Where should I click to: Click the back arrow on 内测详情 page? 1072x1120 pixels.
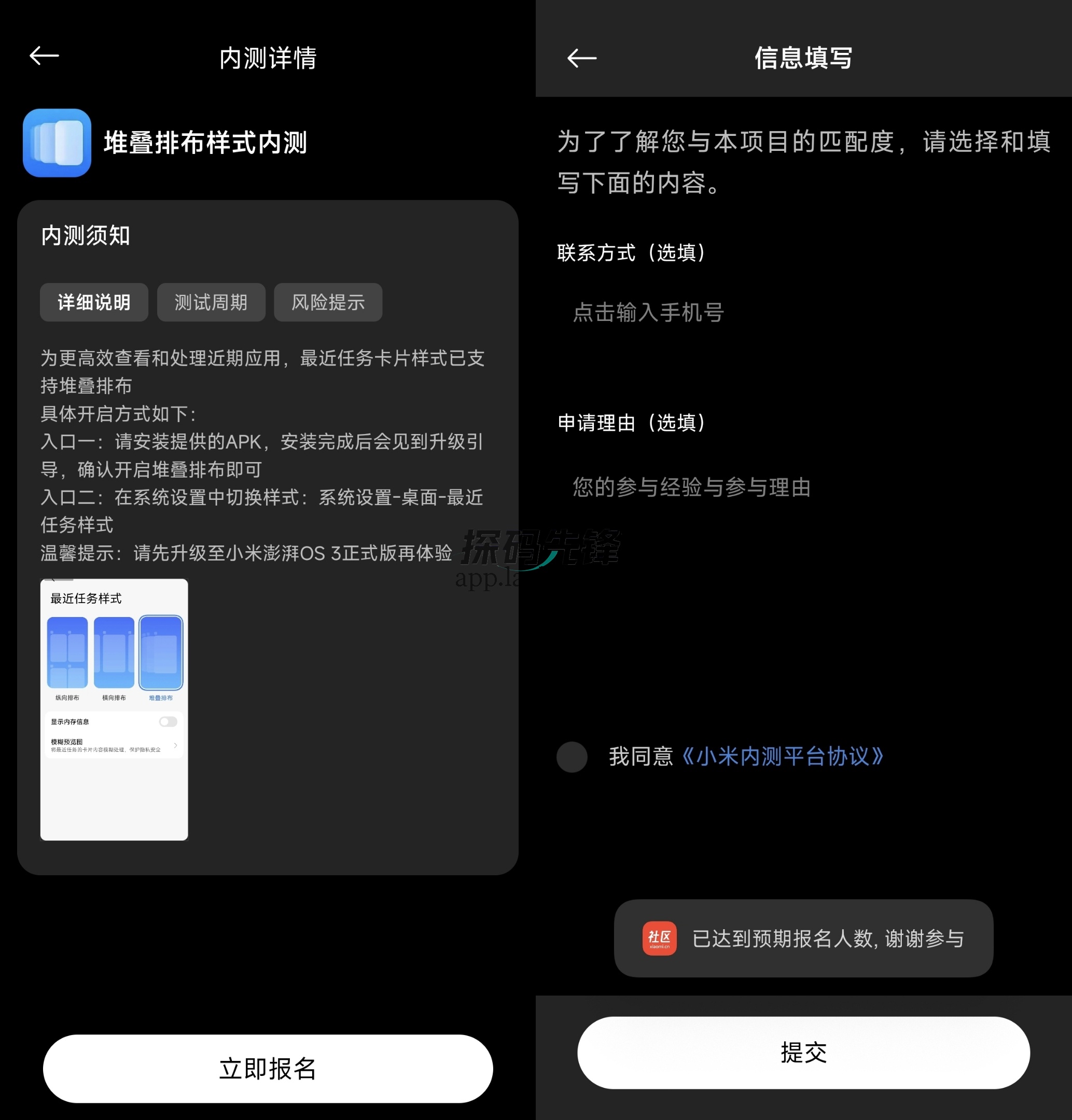click(x=45, y=55)
